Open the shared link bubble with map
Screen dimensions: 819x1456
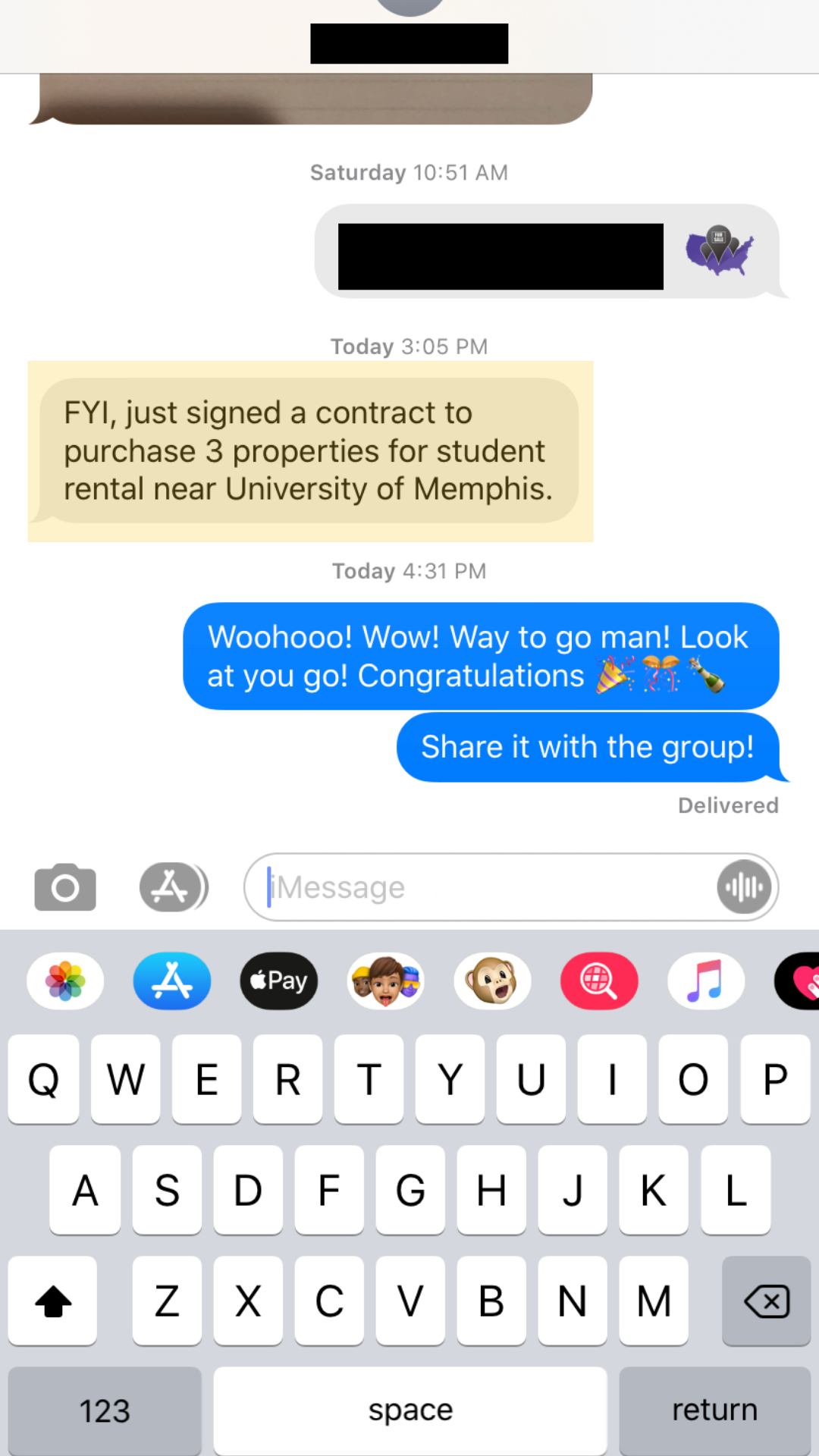pos(546,252)
